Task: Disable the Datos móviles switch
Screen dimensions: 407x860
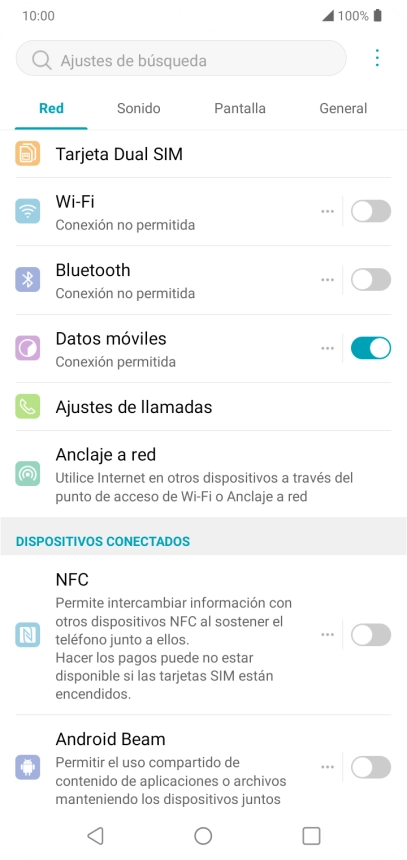Action: [x=371, y=348]
